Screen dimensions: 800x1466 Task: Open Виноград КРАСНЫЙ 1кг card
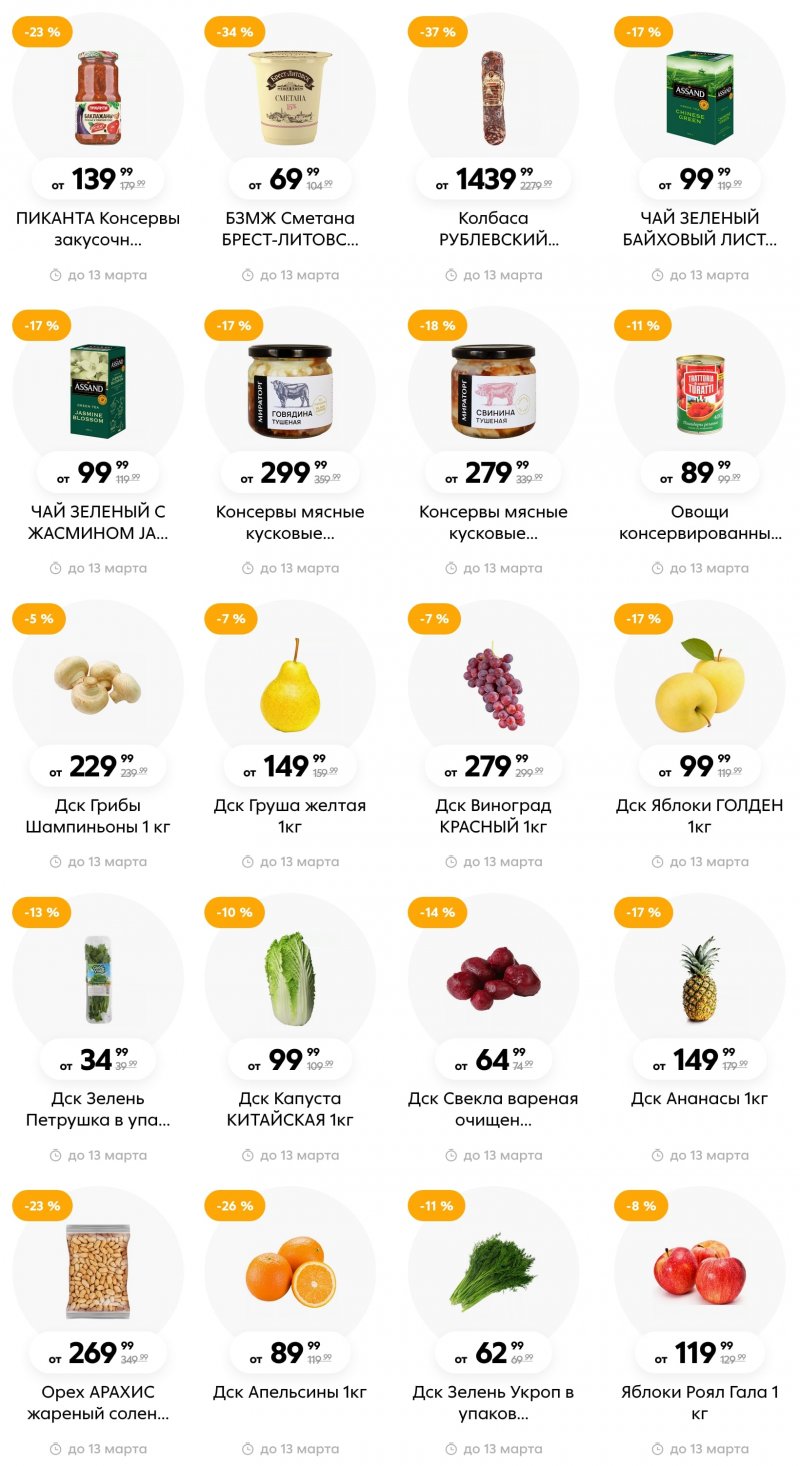(x=493, y=815)
